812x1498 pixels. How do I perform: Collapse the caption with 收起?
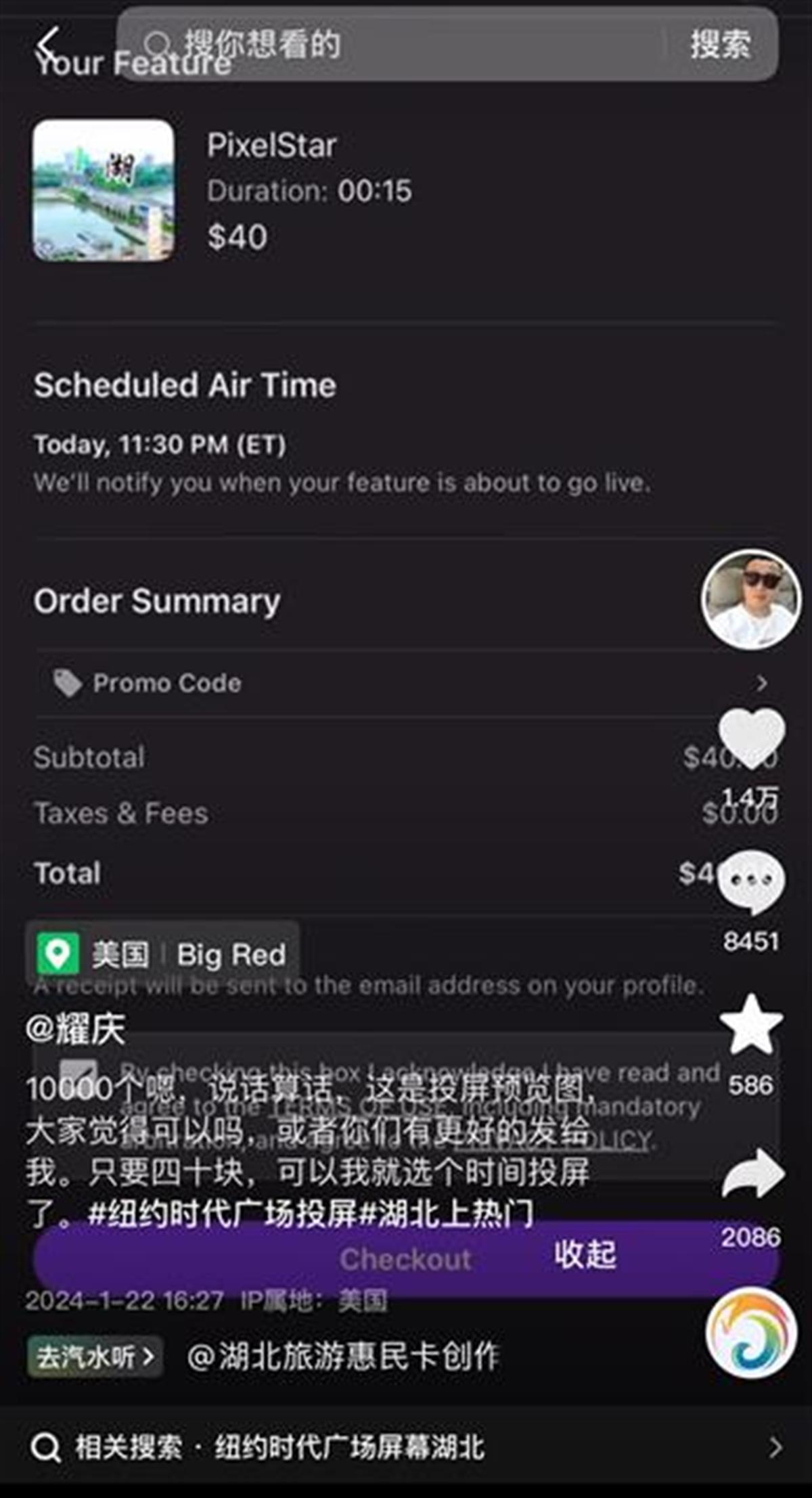[x=585, y=1254]
